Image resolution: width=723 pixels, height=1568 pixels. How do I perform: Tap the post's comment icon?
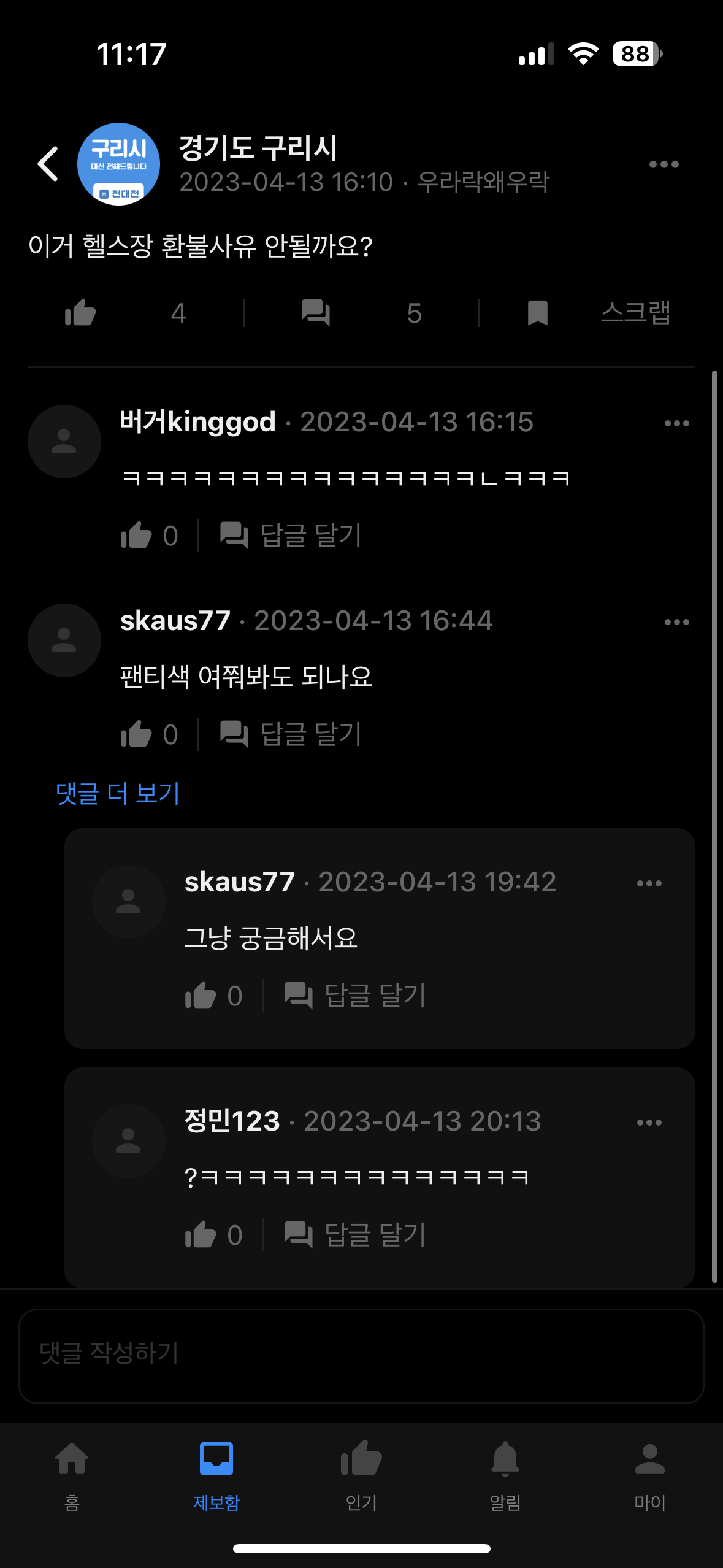coord(316,313)
